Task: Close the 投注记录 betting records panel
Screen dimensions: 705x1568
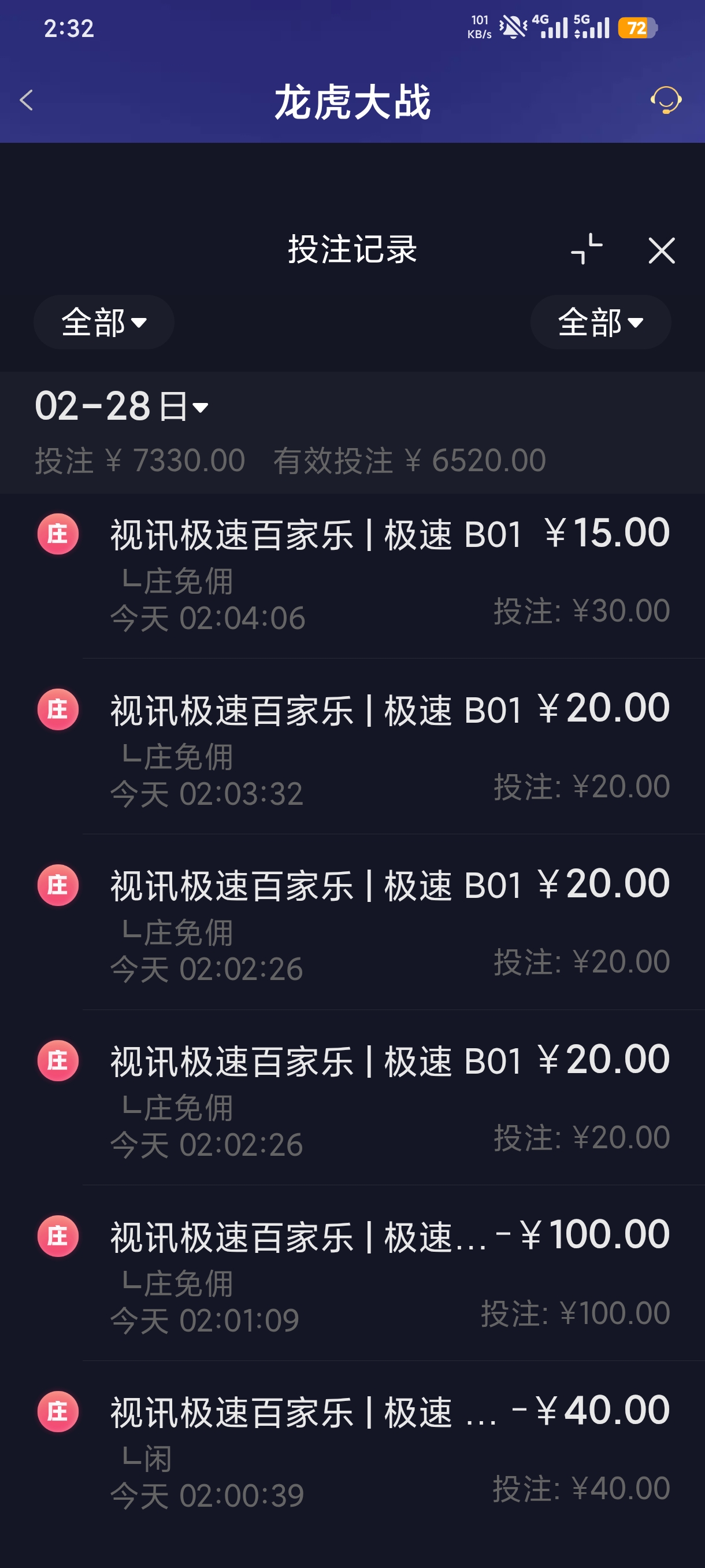Action: click(662, 252)
